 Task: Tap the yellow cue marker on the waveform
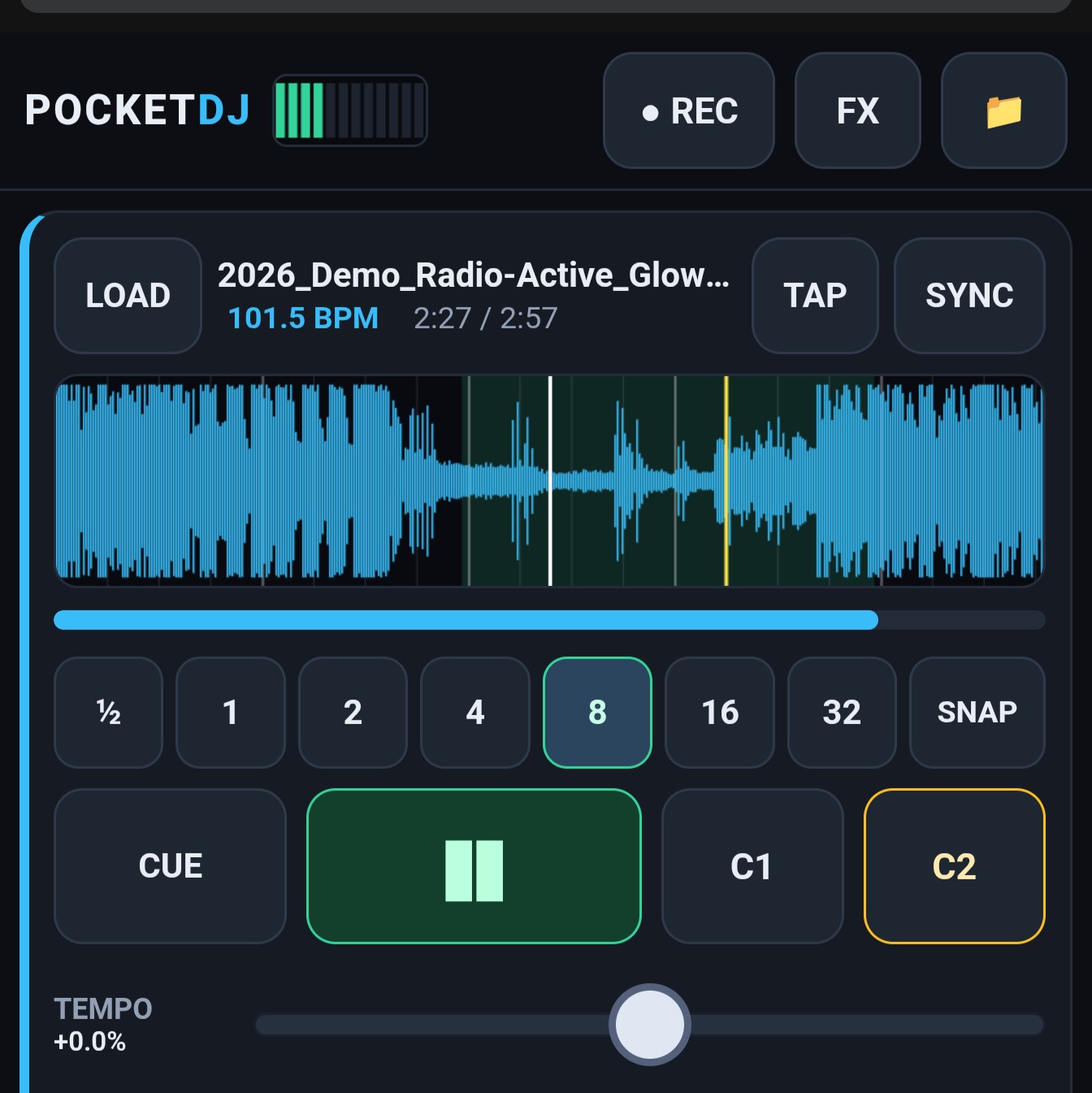coord(726,481)
